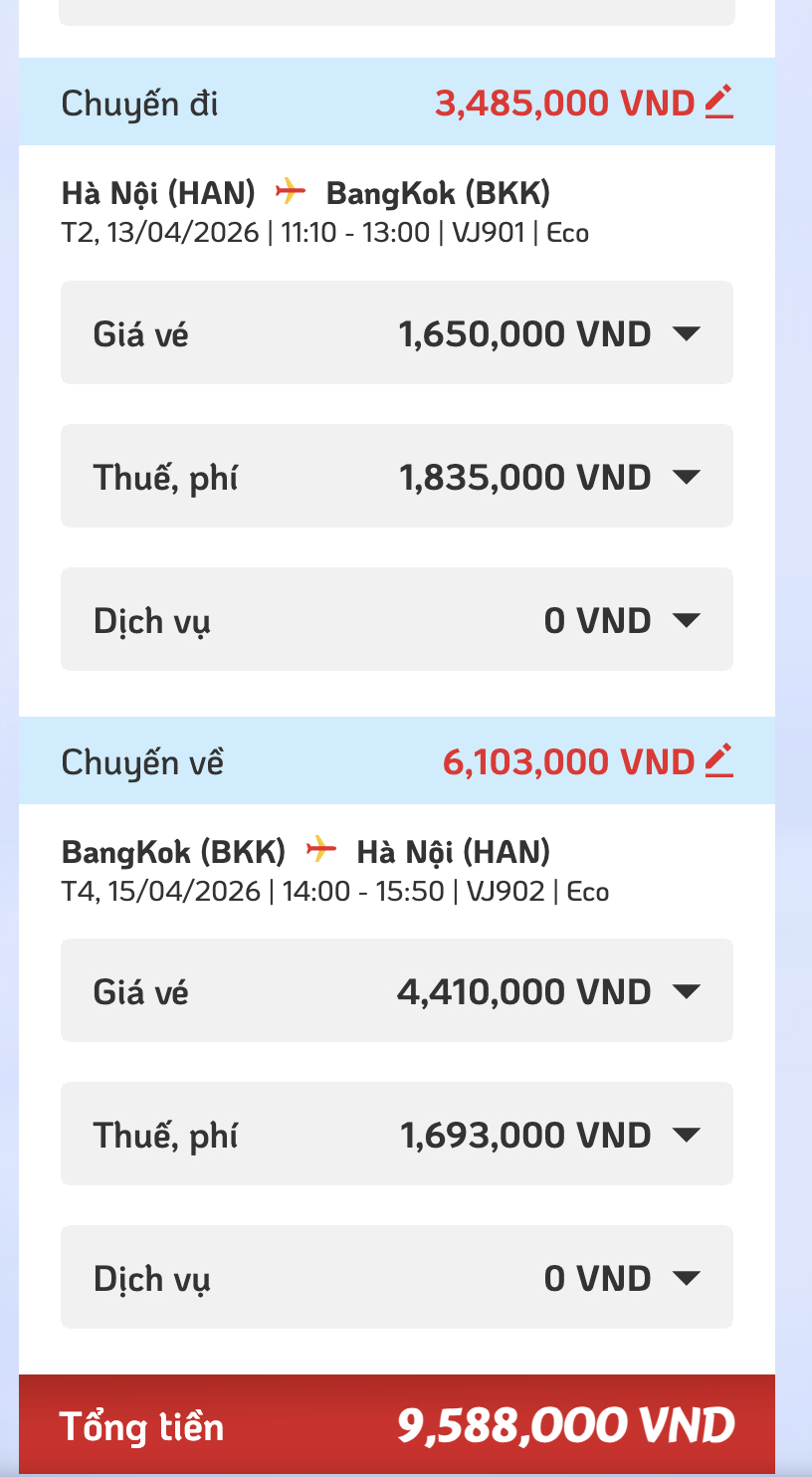
Task: Click the airplane icon between Hà Nội and BangKok
Action: pos(289,190)
